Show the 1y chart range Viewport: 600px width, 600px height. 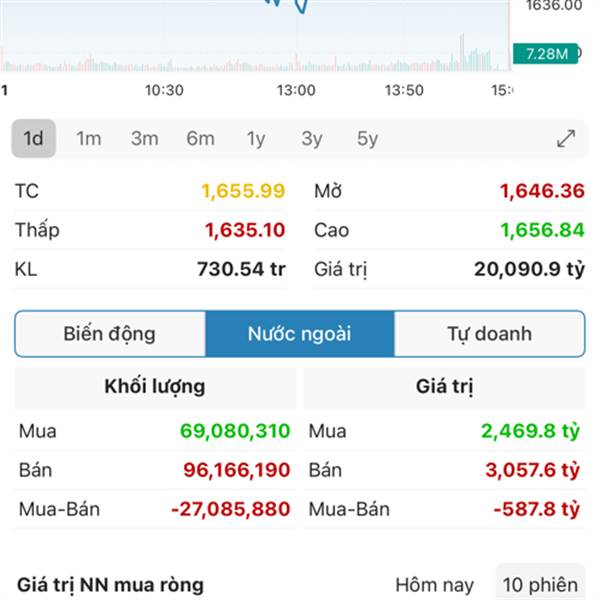click(x=256, y=139)
